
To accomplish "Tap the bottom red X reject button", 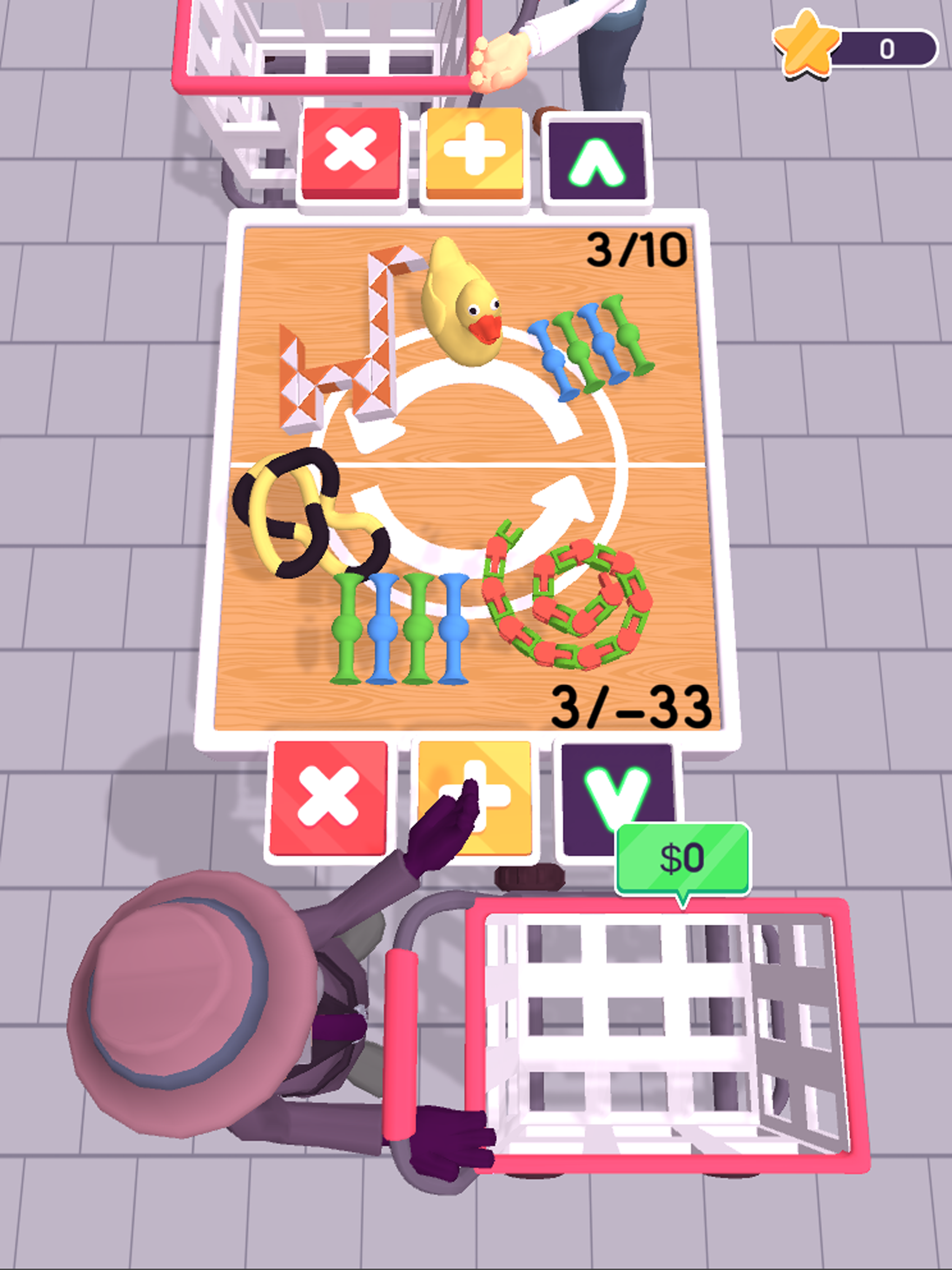I will click(328, 798).
